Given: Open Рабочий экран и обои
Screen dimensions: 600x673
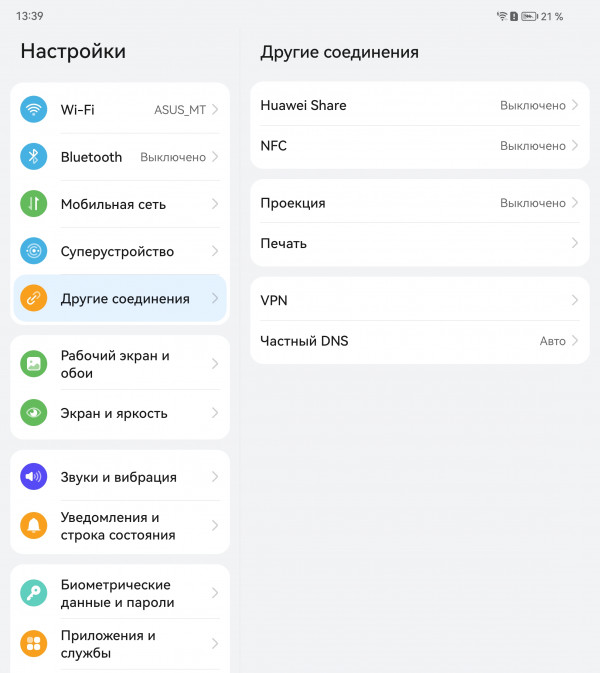Looking at the screenshot, I should click(x=120, y=364).
